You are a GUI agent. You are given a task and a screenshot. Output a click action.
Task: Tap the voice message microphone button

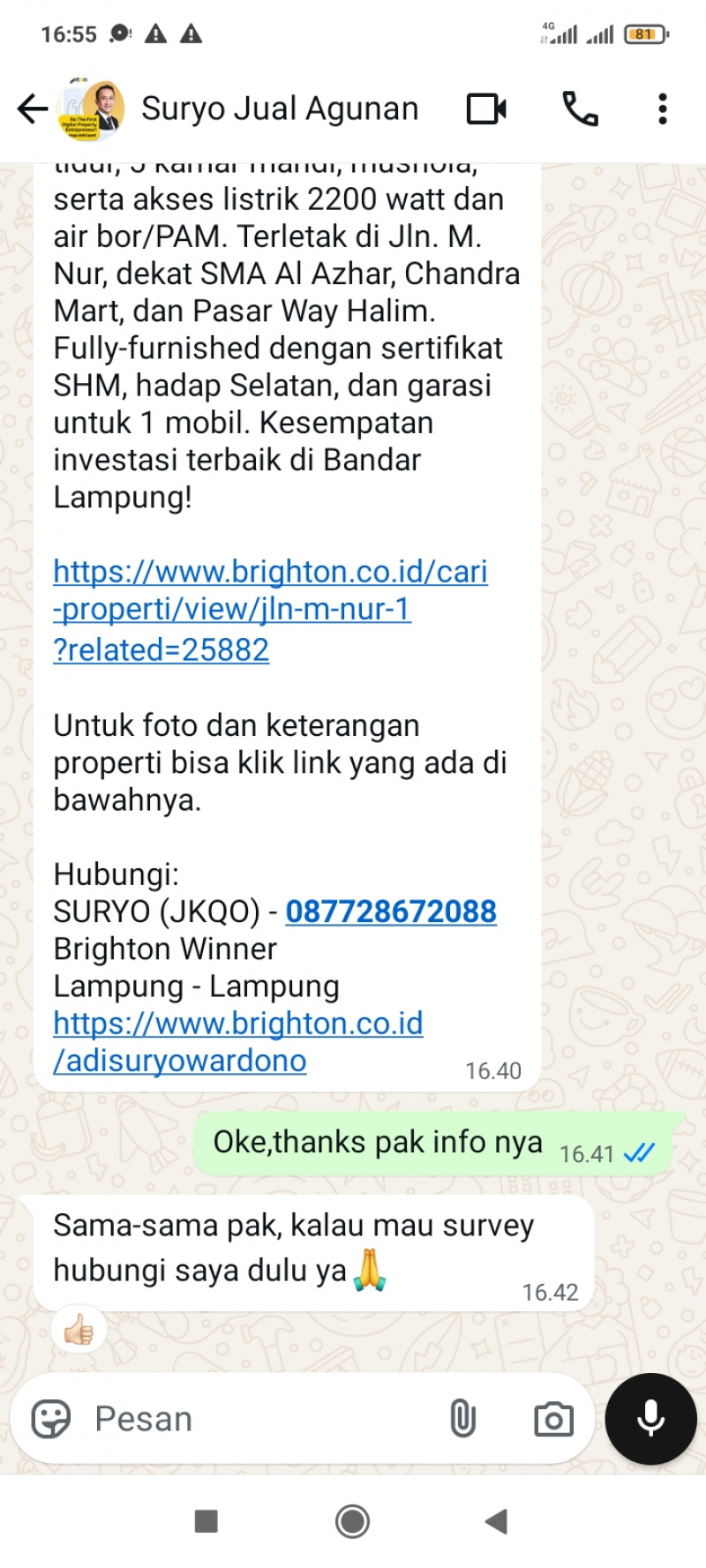click(651, 1419)
